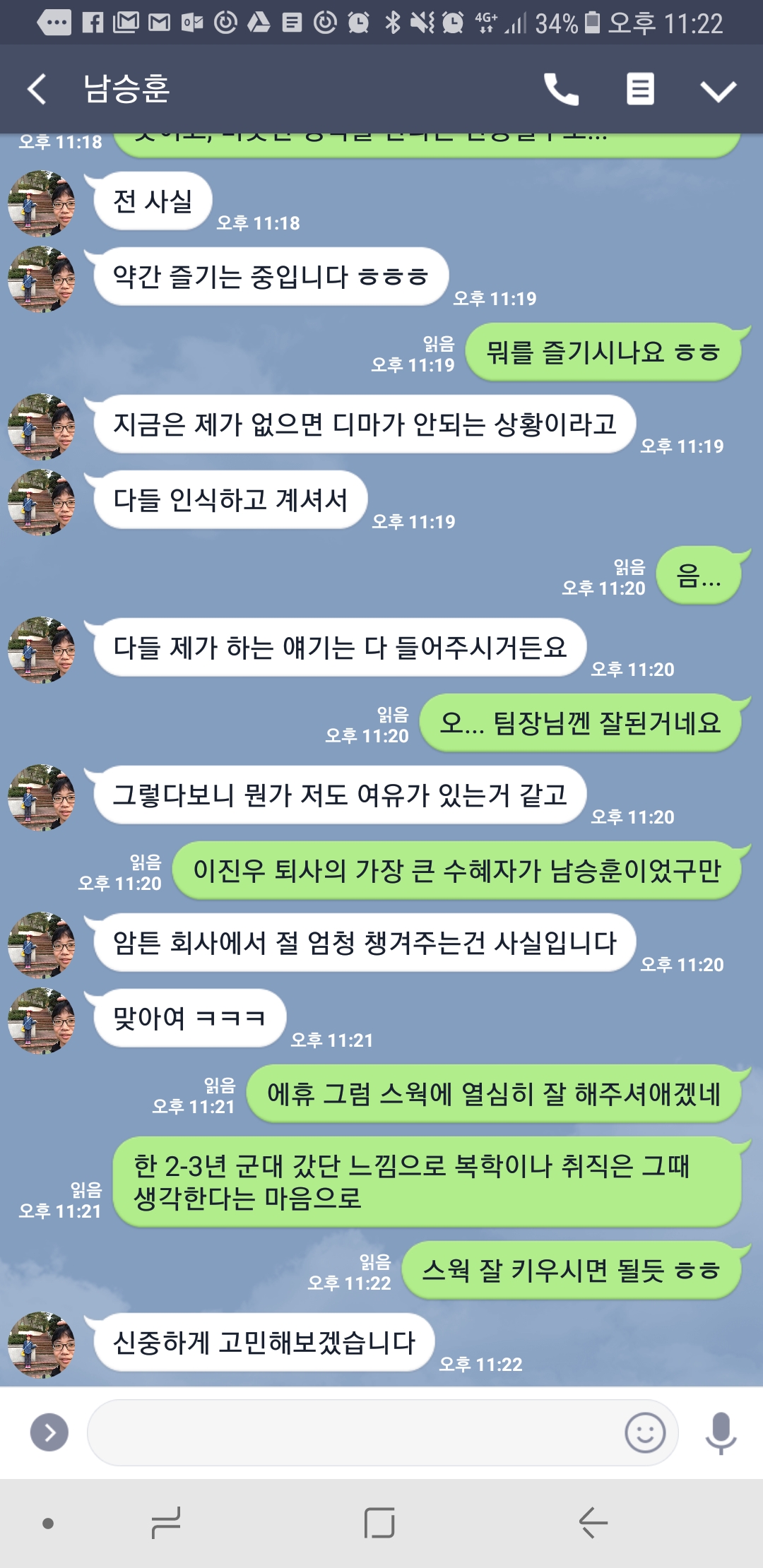Open profile photo next to '전 사실'
Screen dimensions: 763x1568
point(41,203)
